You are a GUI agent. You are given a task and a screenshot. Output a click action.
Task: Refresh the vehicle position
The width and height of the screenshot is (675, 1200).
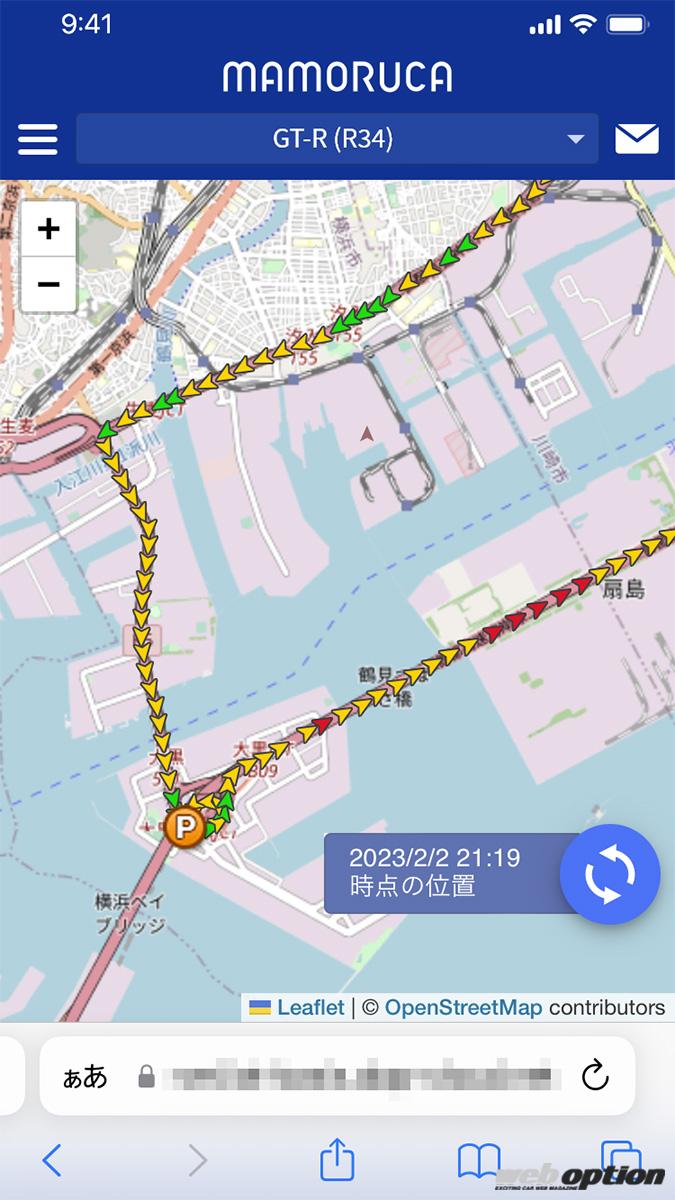(609, 874)
